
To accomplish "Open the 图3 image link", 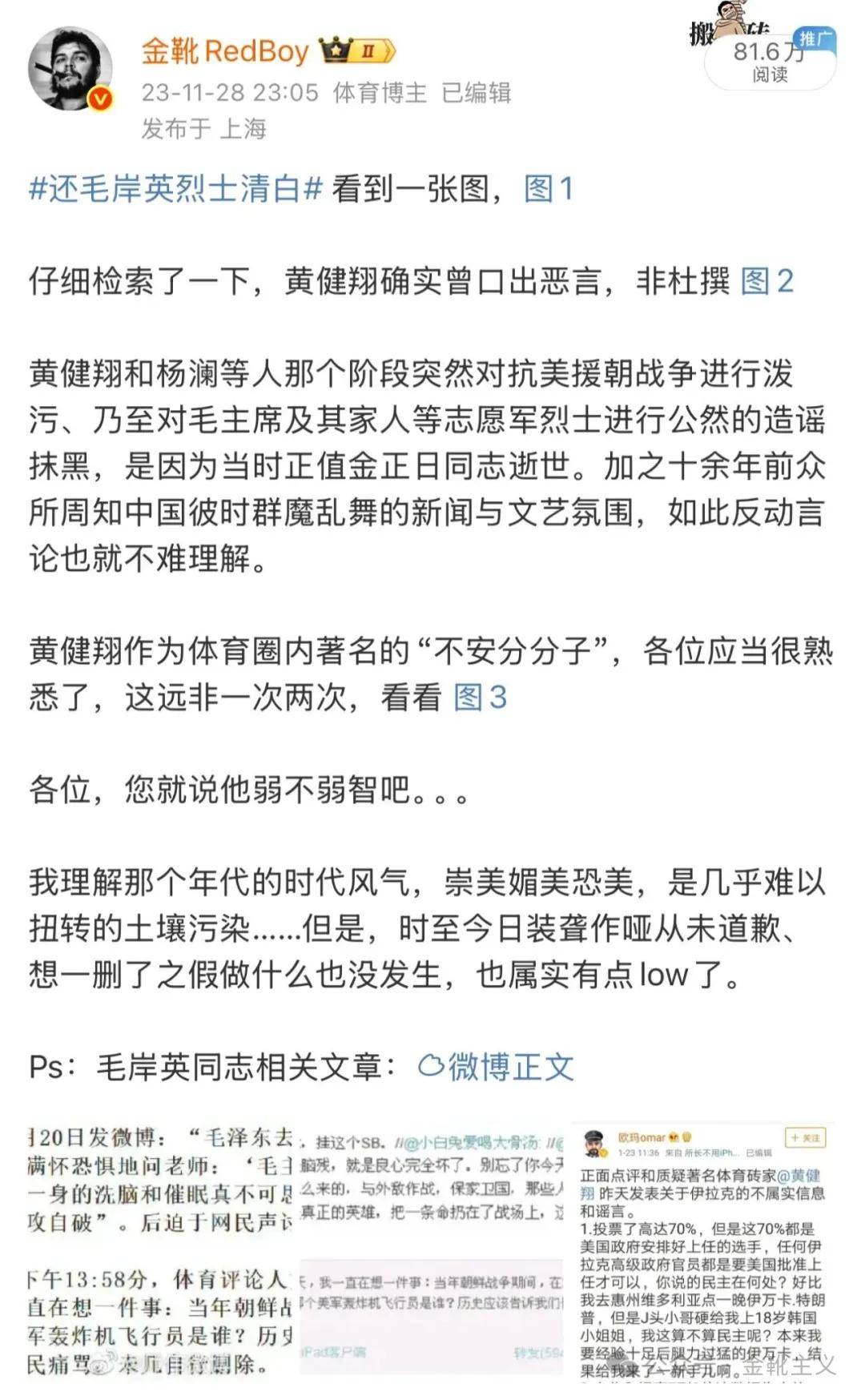I will [x=480, y=698].
